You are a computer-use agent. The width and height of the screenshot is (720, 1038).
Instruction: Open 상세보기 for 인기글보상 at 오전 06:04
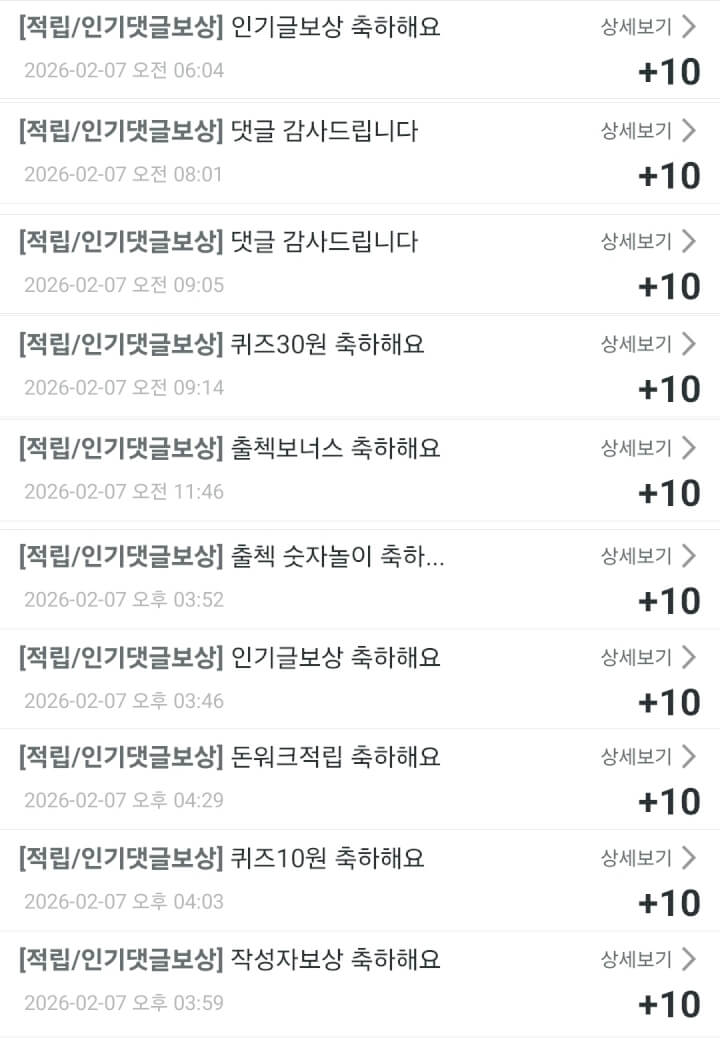[647, 27]
